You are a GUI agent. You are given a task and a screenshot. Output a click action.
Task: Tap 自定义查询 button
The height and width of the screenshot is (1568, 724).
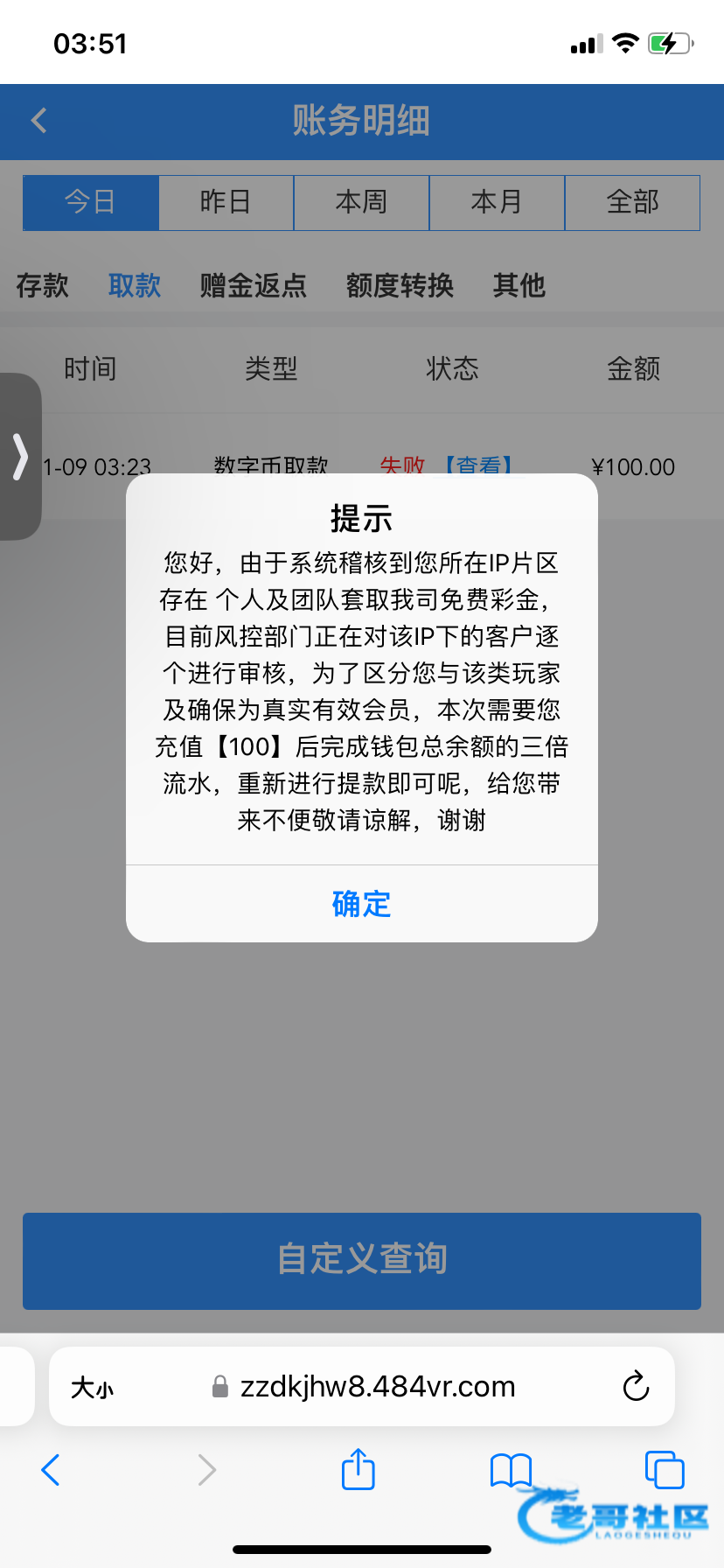click(x=361, y=1260)
